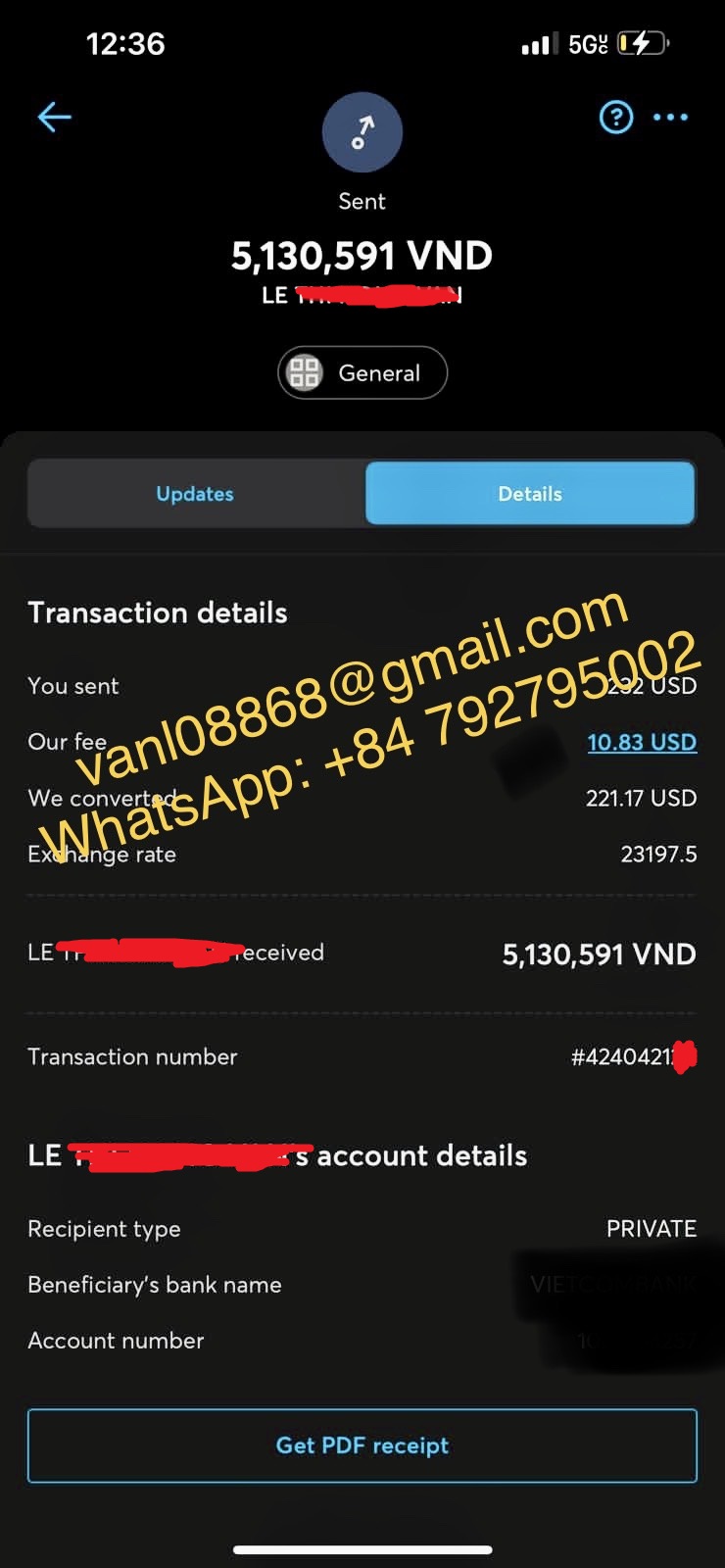The width and height of the screenshot is (725, 1568).
Task: Open the three-dot overflow menu
Action: [x=671, y=118]
